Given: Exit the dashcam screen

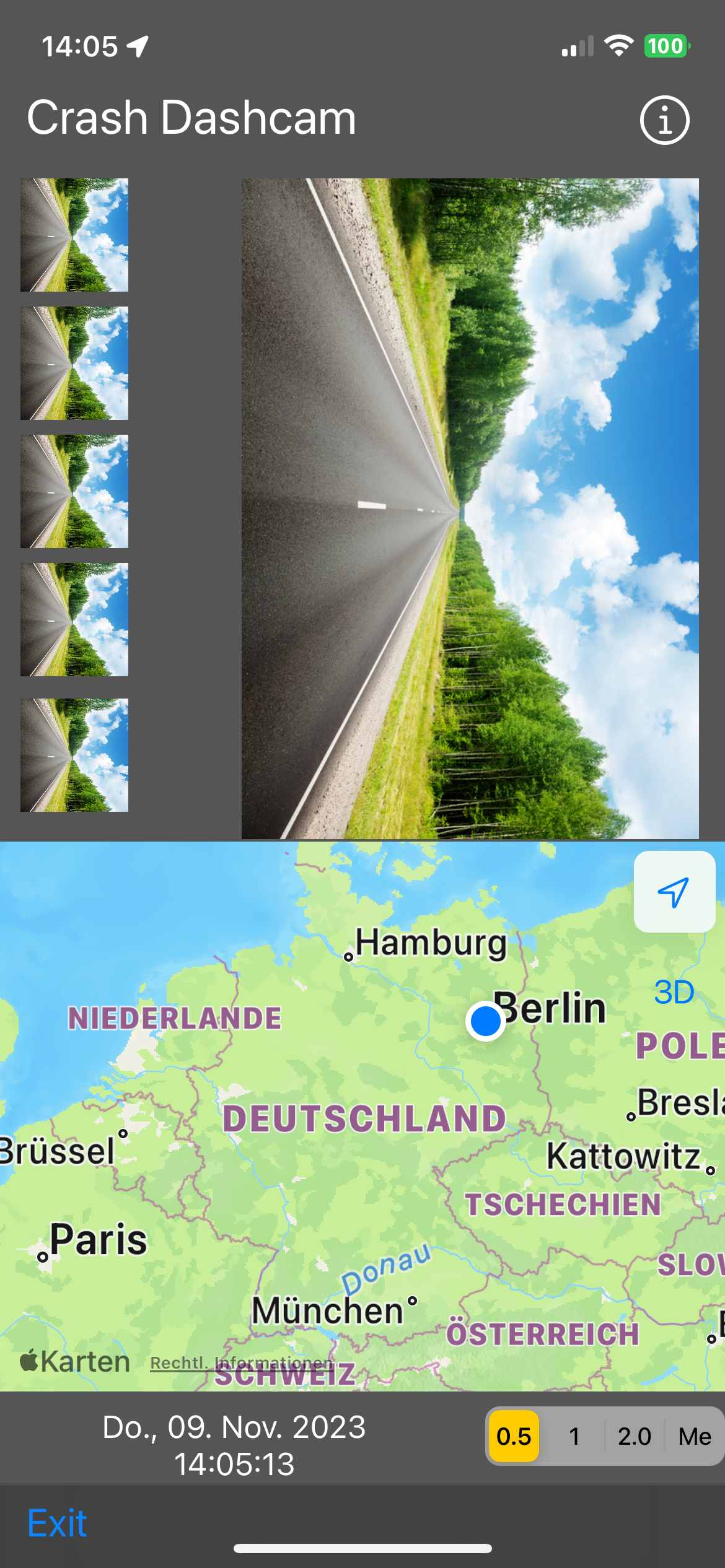Looking at the screenshot, I should click(x=57, y=1523).
